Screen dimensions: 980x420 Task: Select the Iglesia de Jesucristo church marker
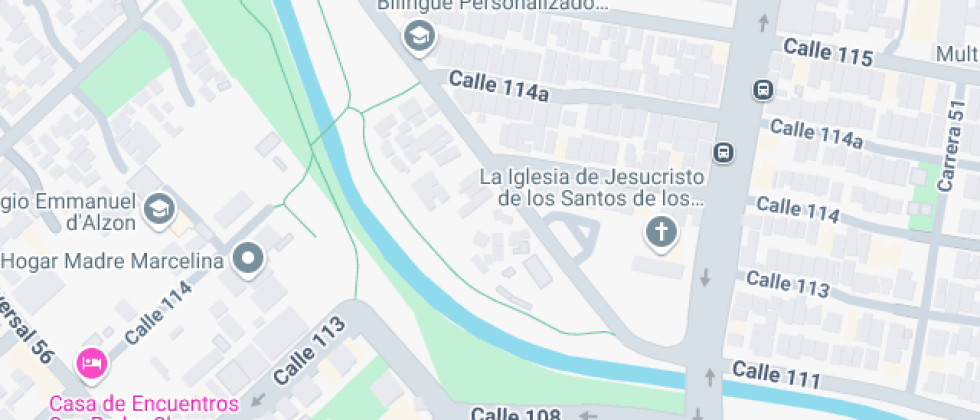click(x=660, y=234)
